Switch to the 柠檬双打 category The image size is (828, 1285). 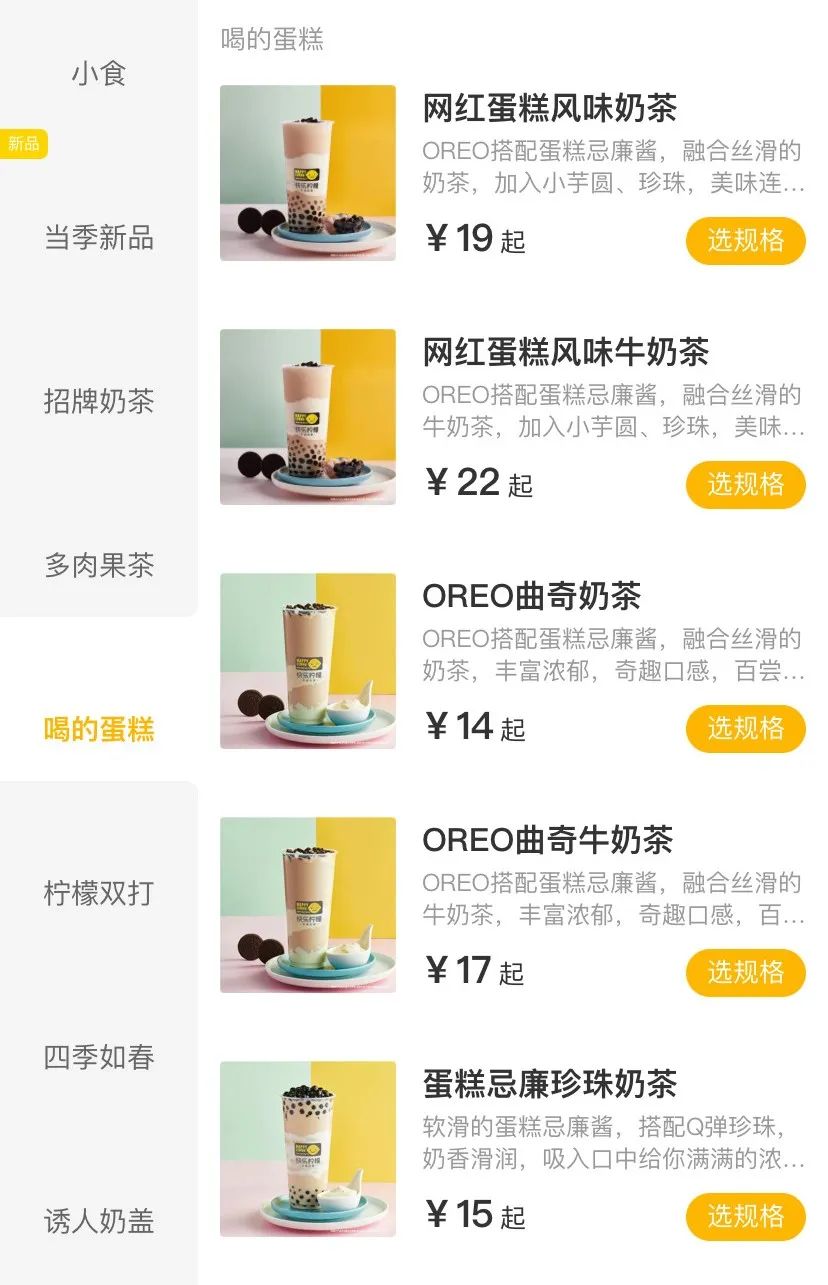pyautogui.click(x=98, y=893)
